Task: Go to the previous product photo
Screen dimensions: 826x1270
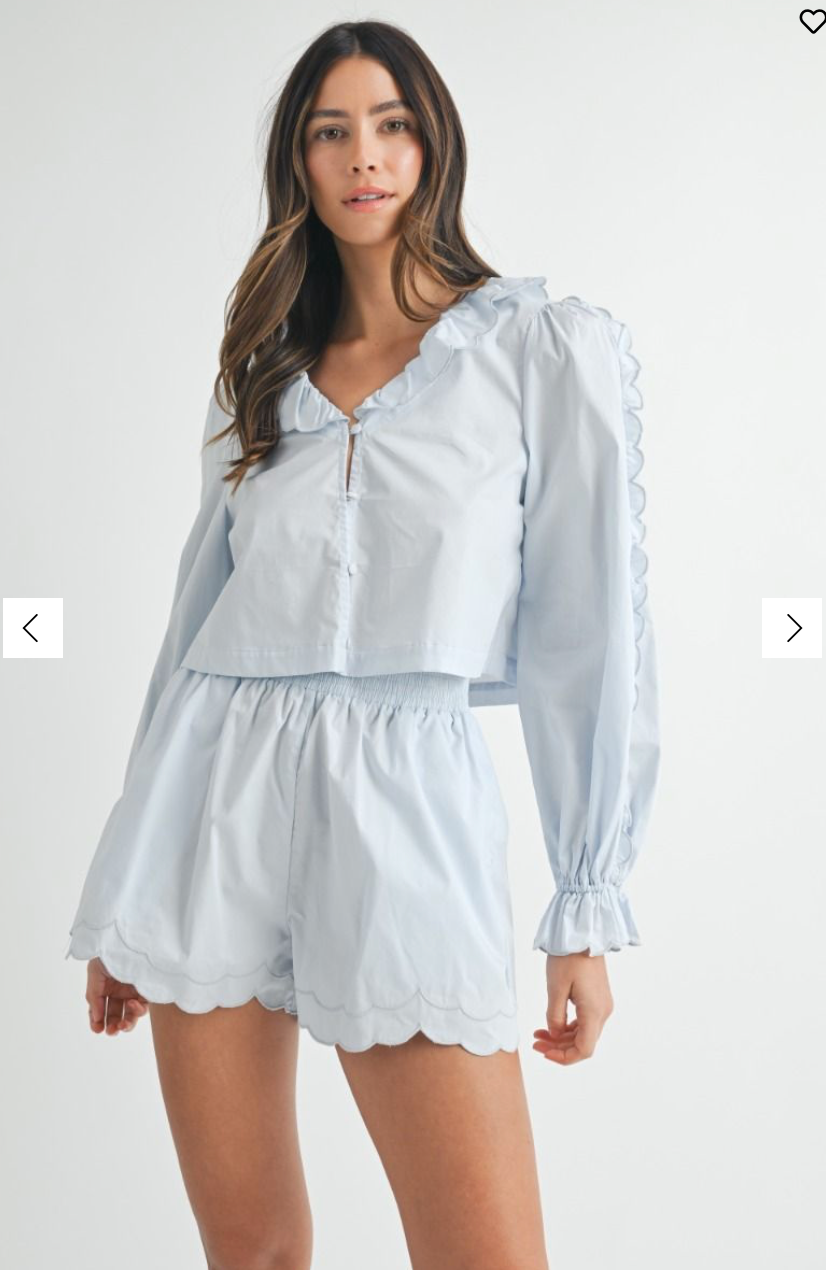Action: coord(32,628)
